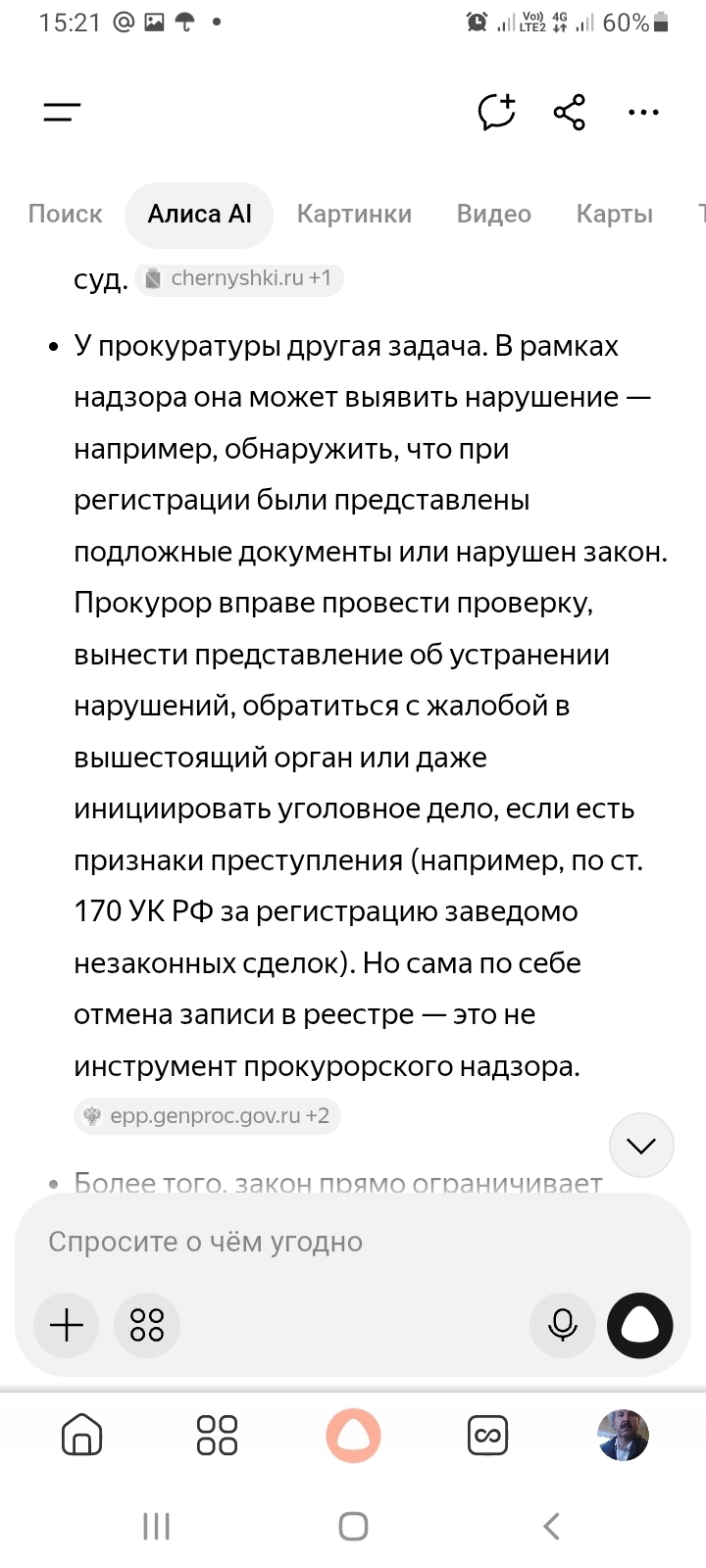Switch to the Поиск tab

tap(65, 215)
